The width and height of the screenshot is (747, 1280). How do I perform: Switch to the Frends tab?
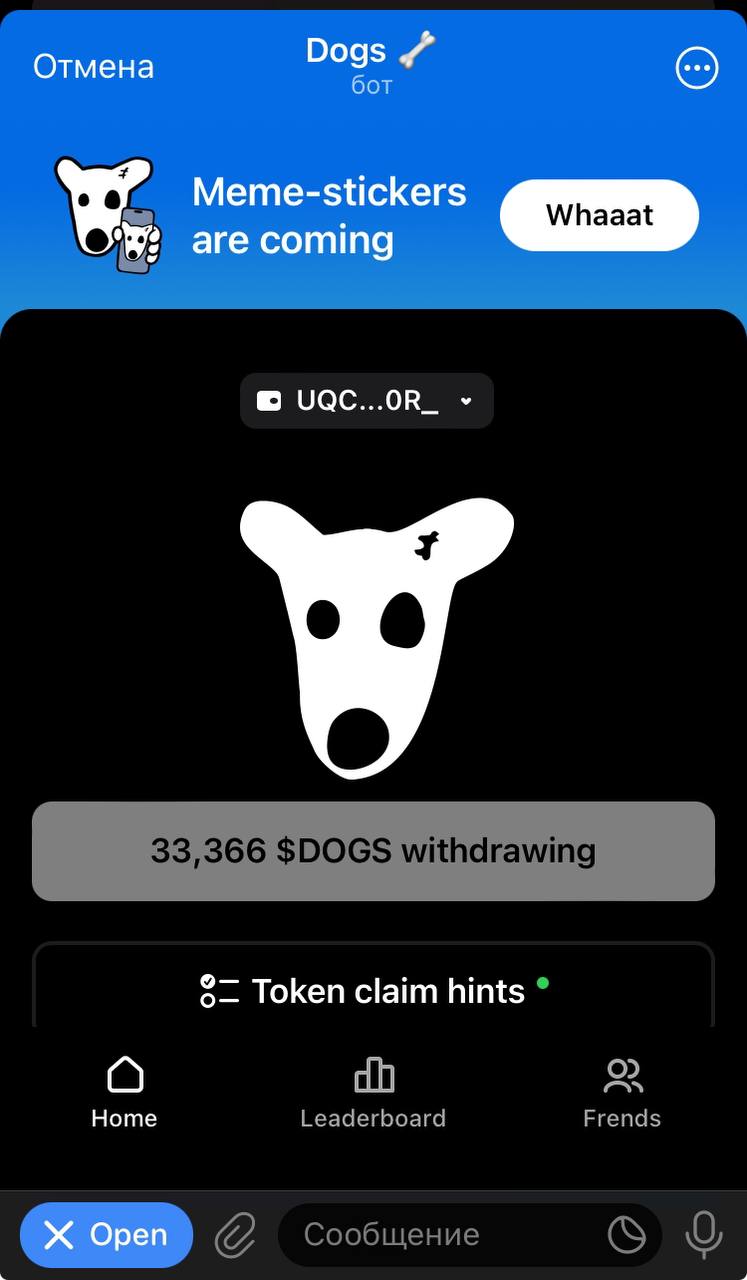tap(622, 1093)
